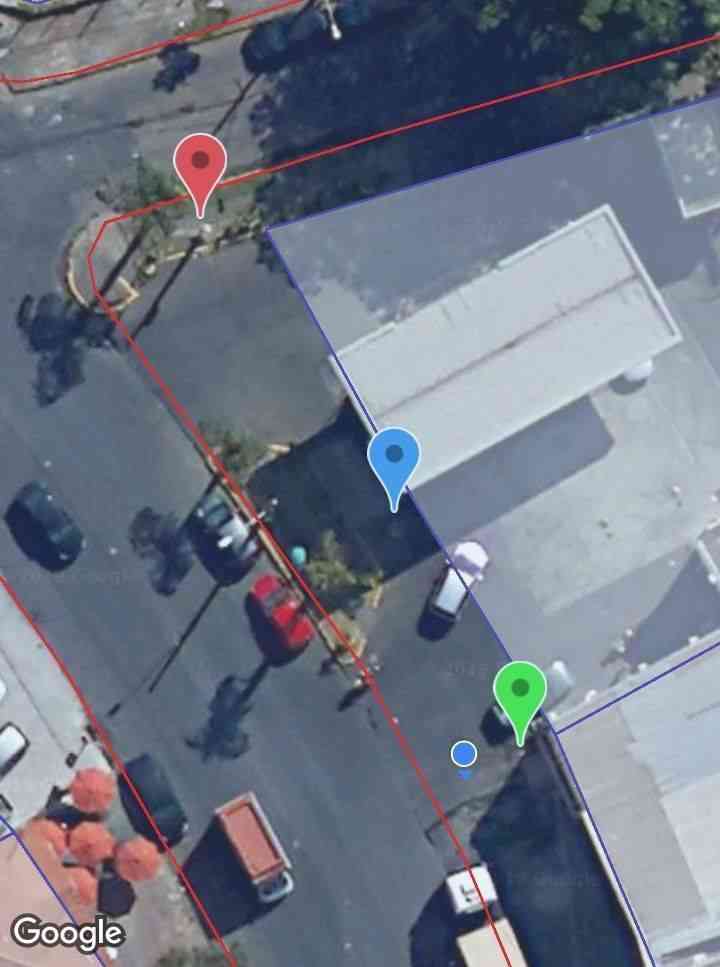Select the red map pin
The image size is (720, 967).
[x=200, y=166]
